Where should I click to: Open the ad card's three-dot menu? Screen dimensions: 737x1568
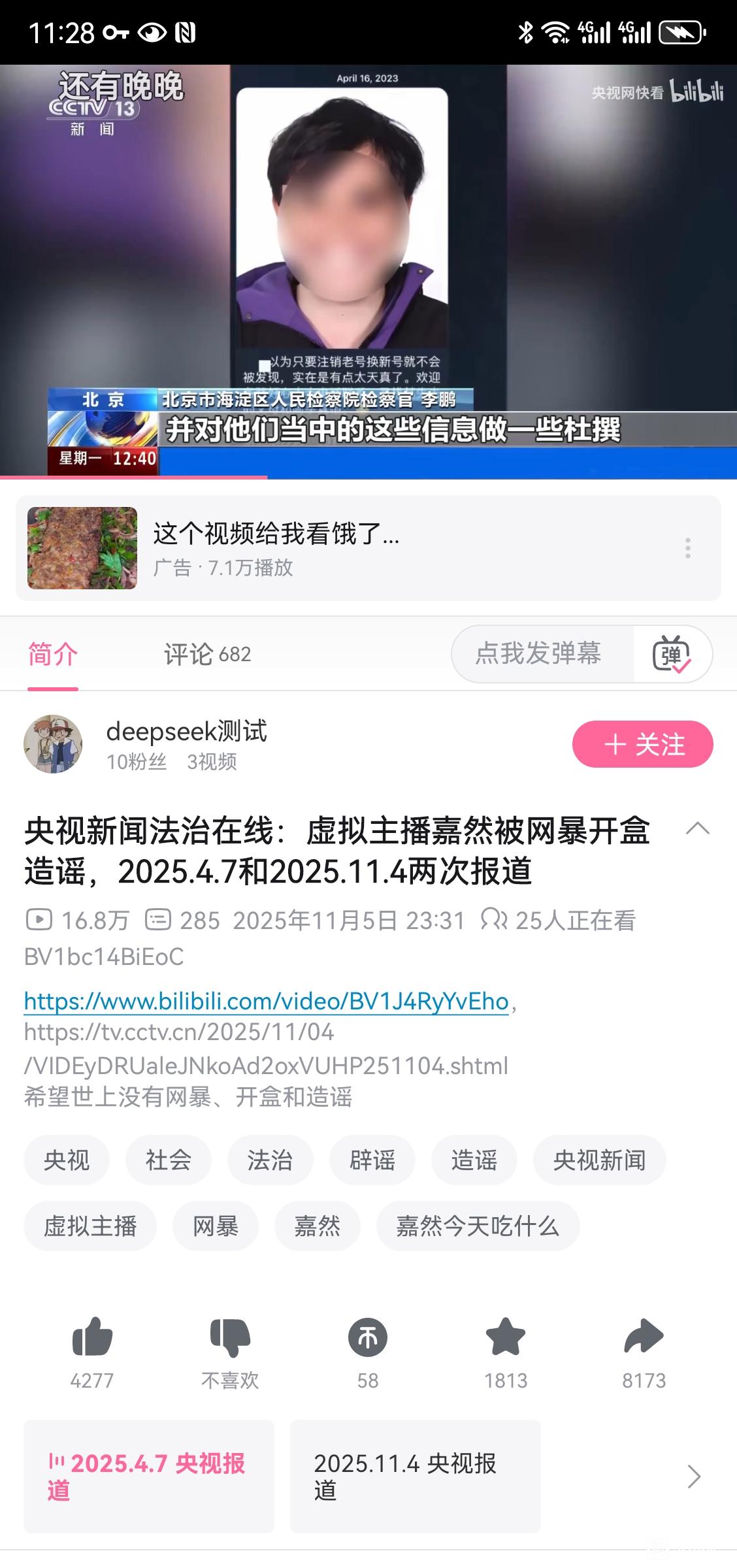click(x=687, y=547)
